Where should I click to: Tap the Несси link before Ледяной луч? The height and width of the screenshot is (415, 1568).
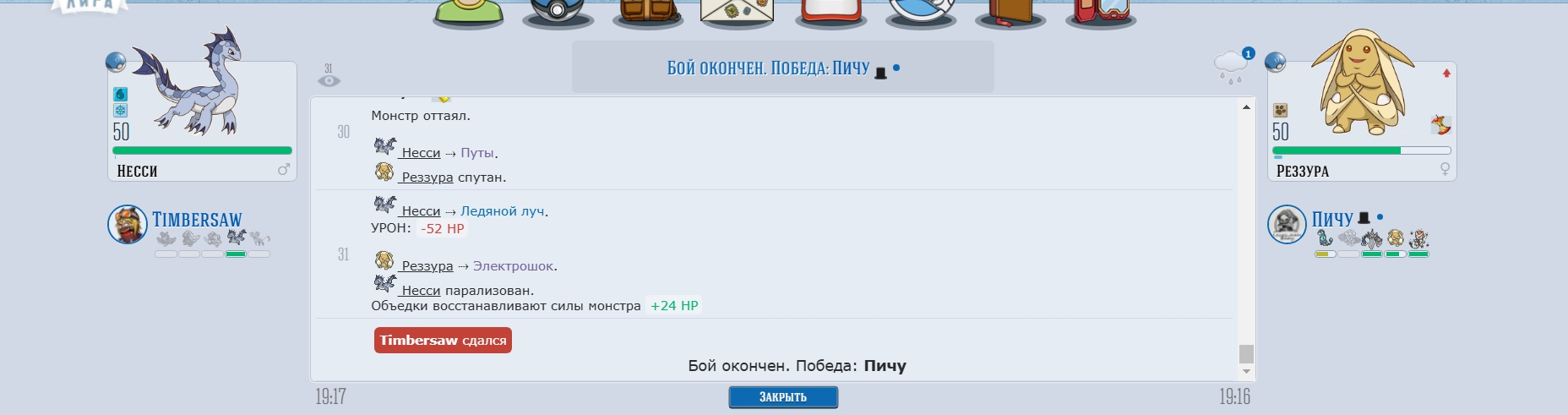(x=421, y=211)
